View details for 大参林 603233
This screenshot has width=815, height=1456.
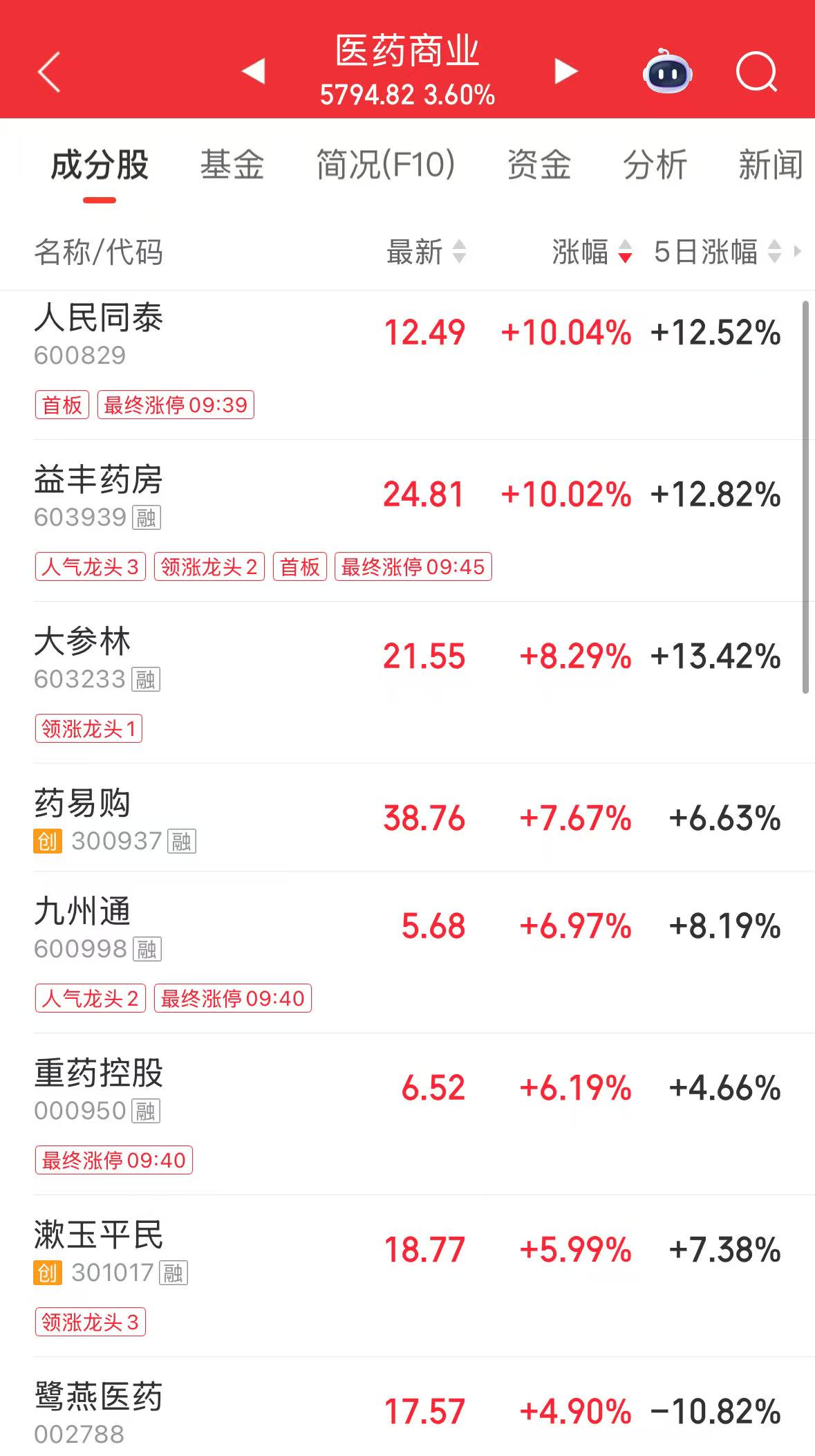click(x=83, y=657)
